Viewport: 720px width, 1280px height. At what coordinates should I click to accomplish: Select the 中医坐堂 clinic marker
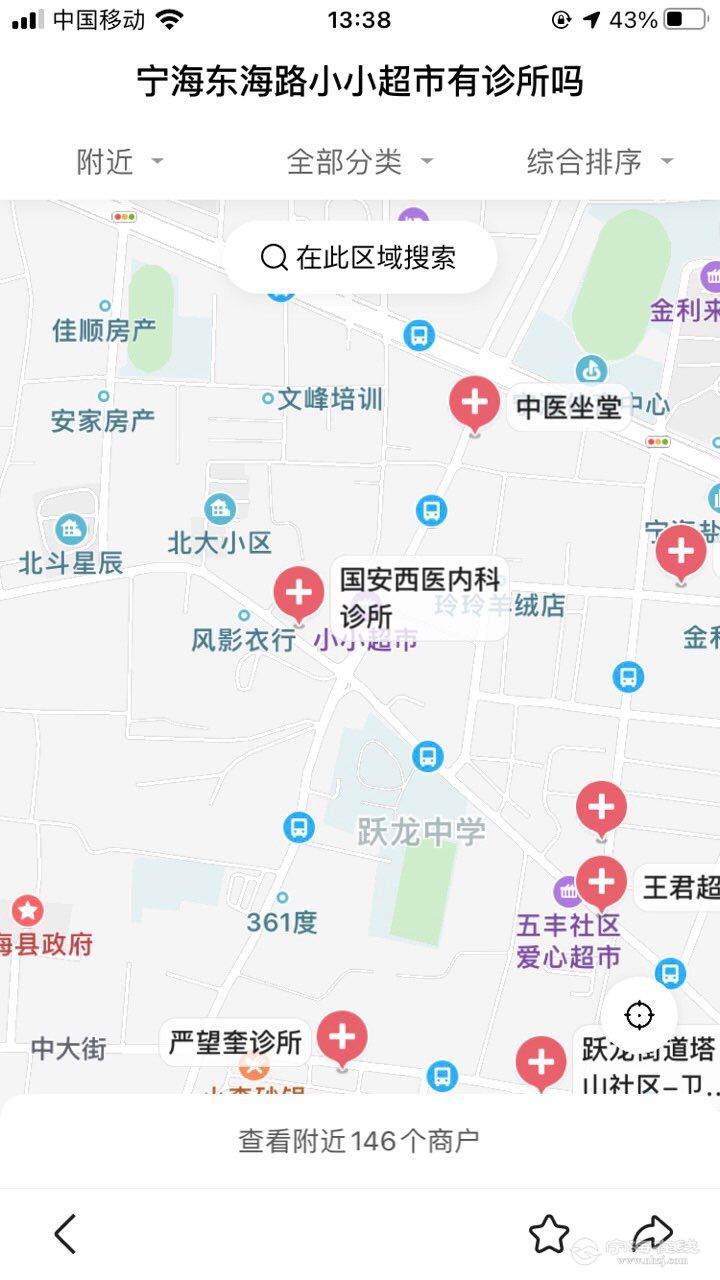(475, 402)
